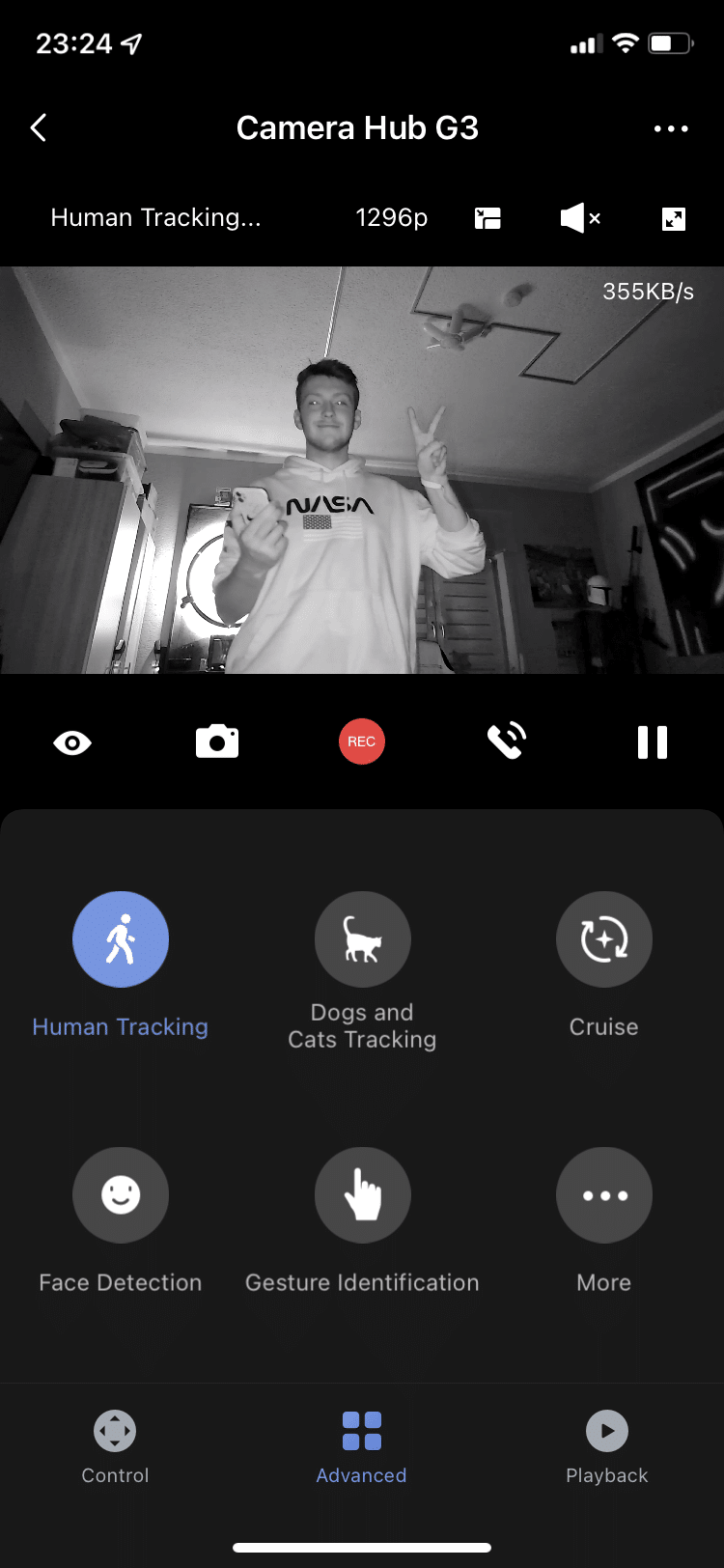Open Face Detection
This screenshot has height=1568, width=724.
[x=121, y=1195]
